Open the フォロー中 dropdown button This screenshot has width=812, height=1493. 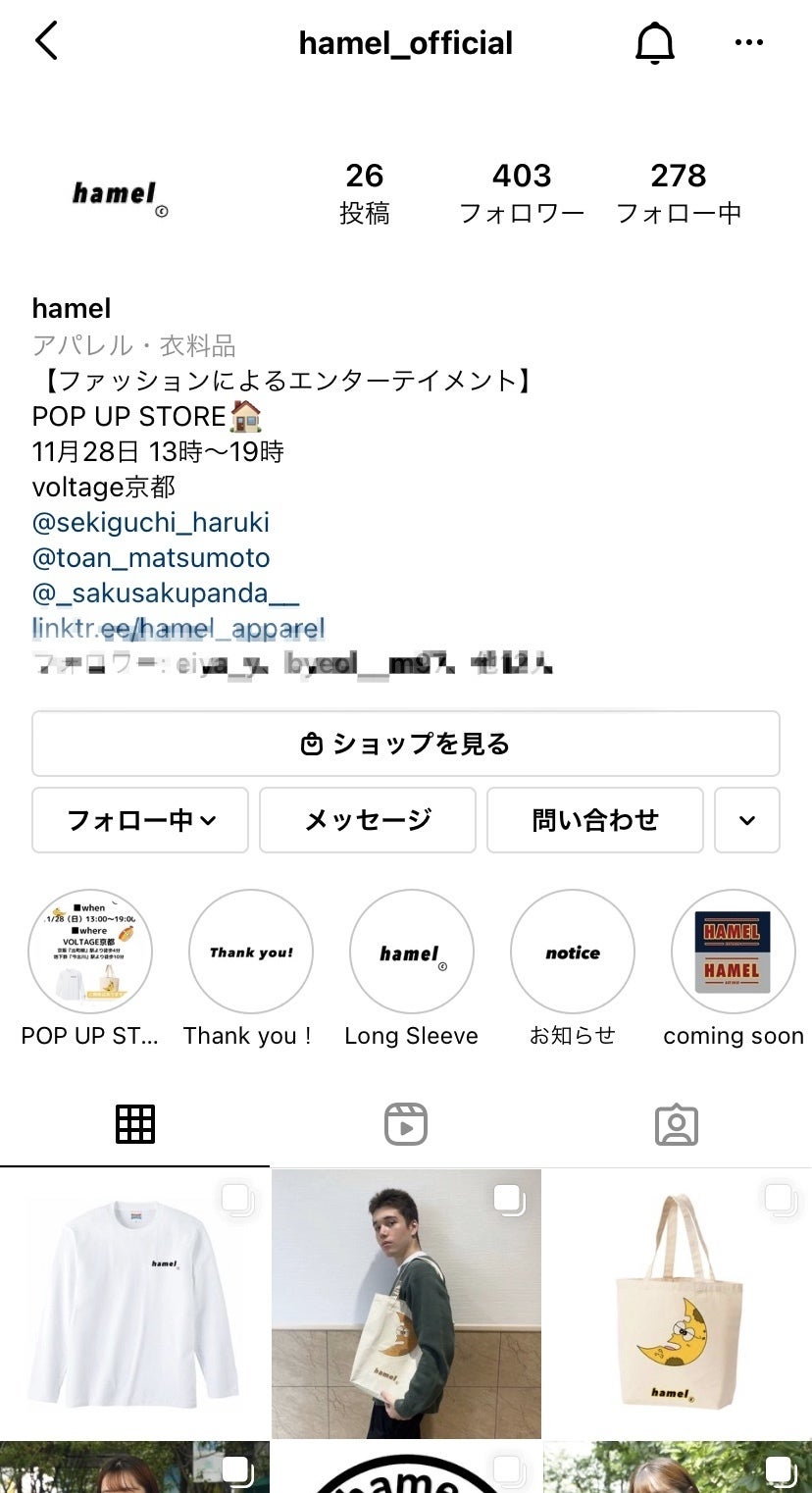(140, 820)
